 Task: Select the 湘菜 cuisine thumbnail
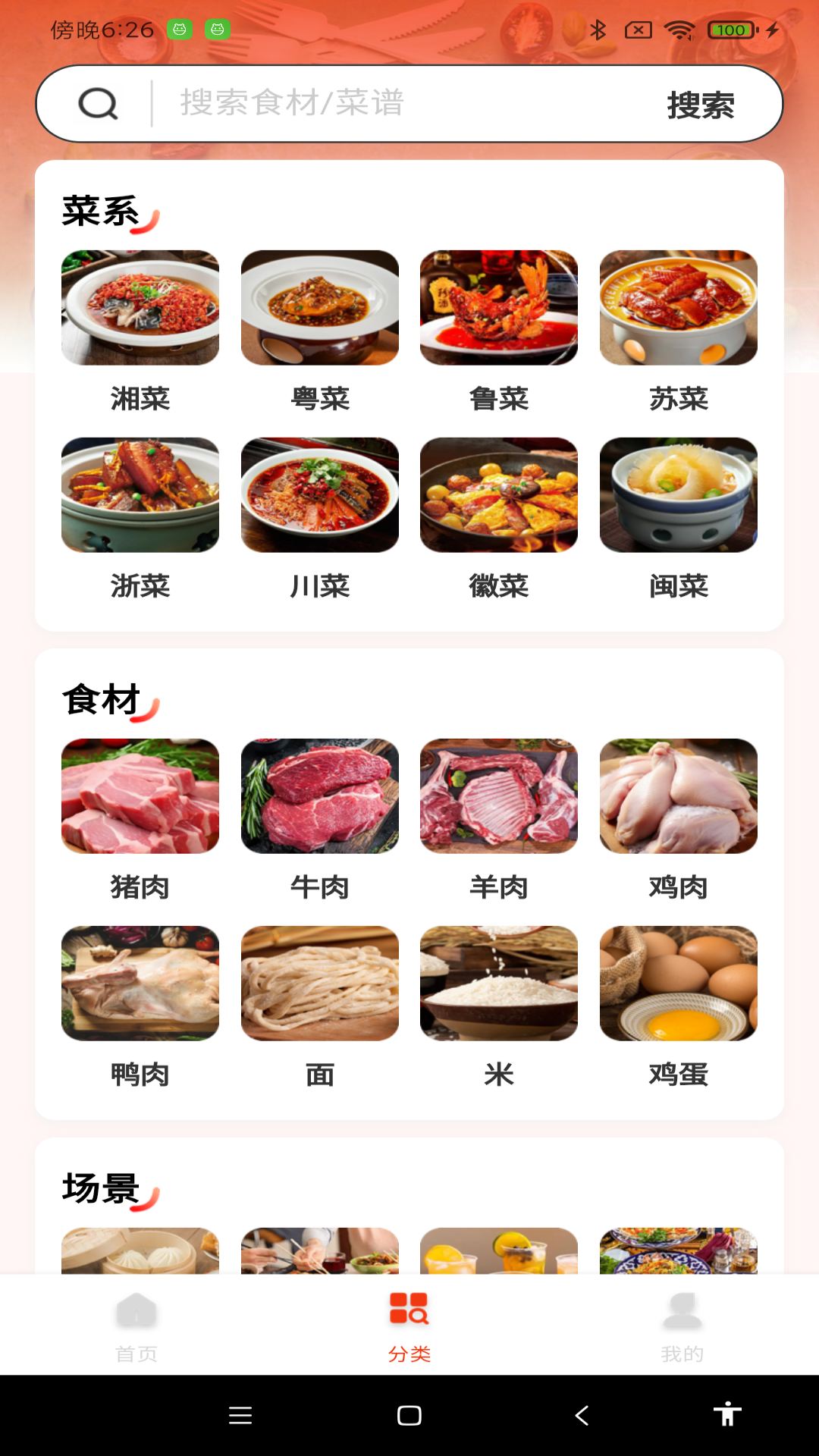[140, 308]
